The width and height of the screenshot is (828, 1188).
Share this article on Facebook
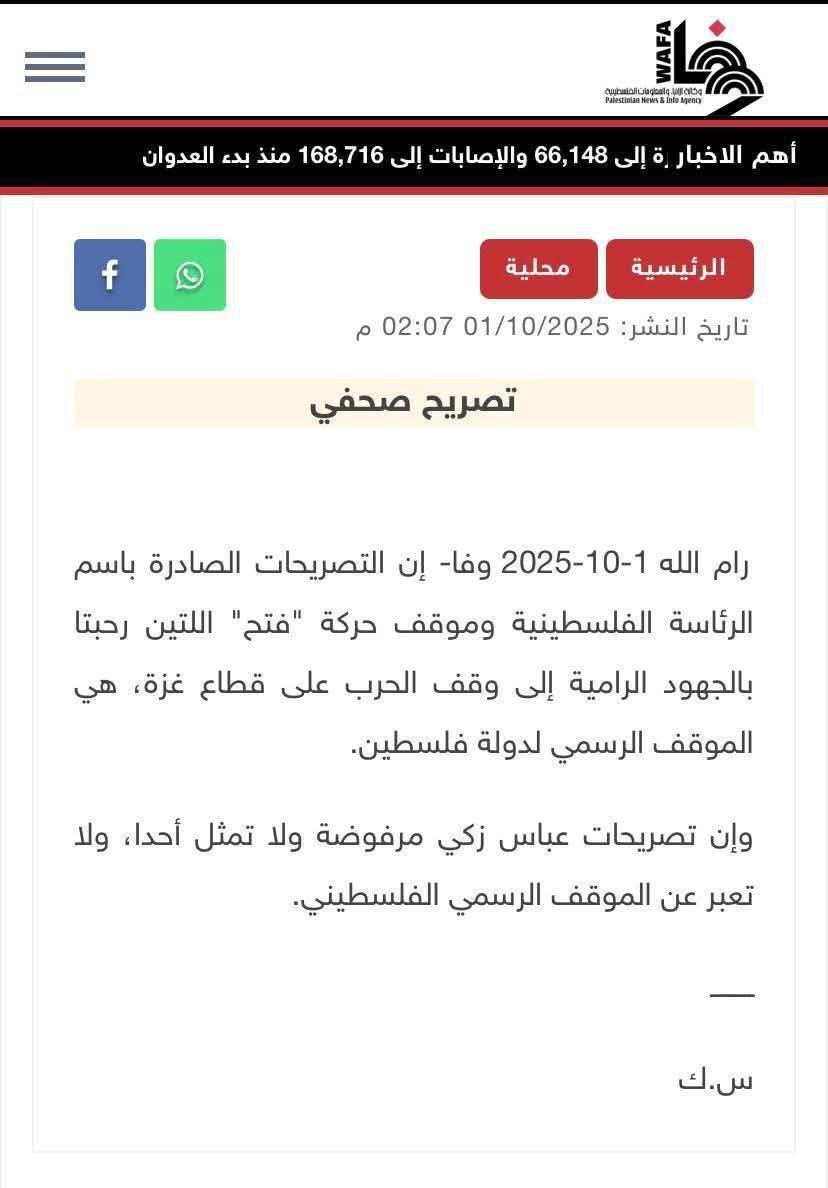point(110,275)
